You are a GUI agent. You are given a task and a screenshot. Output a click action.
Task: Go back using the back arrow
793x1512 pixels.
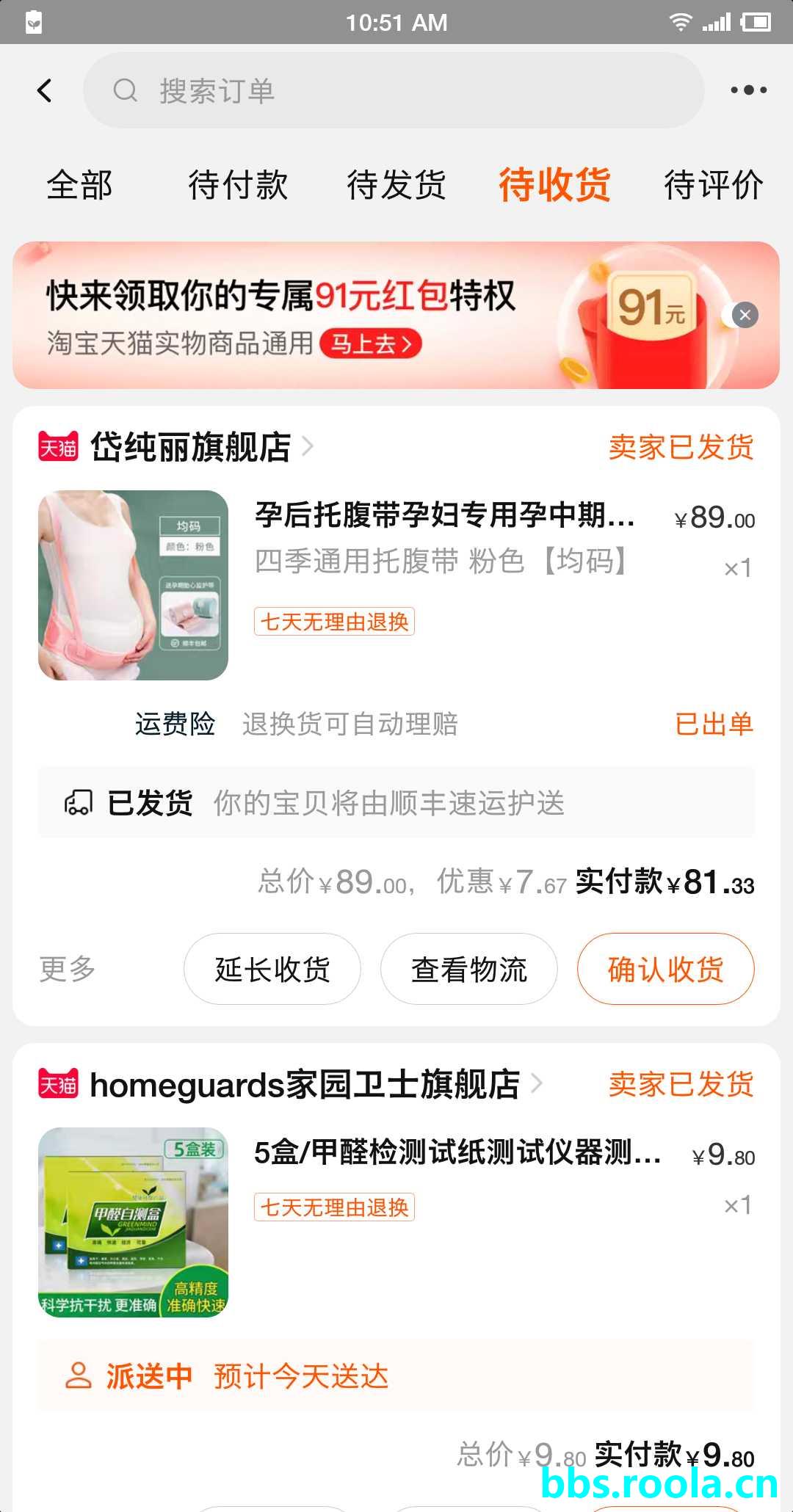[x=45, y=90]
